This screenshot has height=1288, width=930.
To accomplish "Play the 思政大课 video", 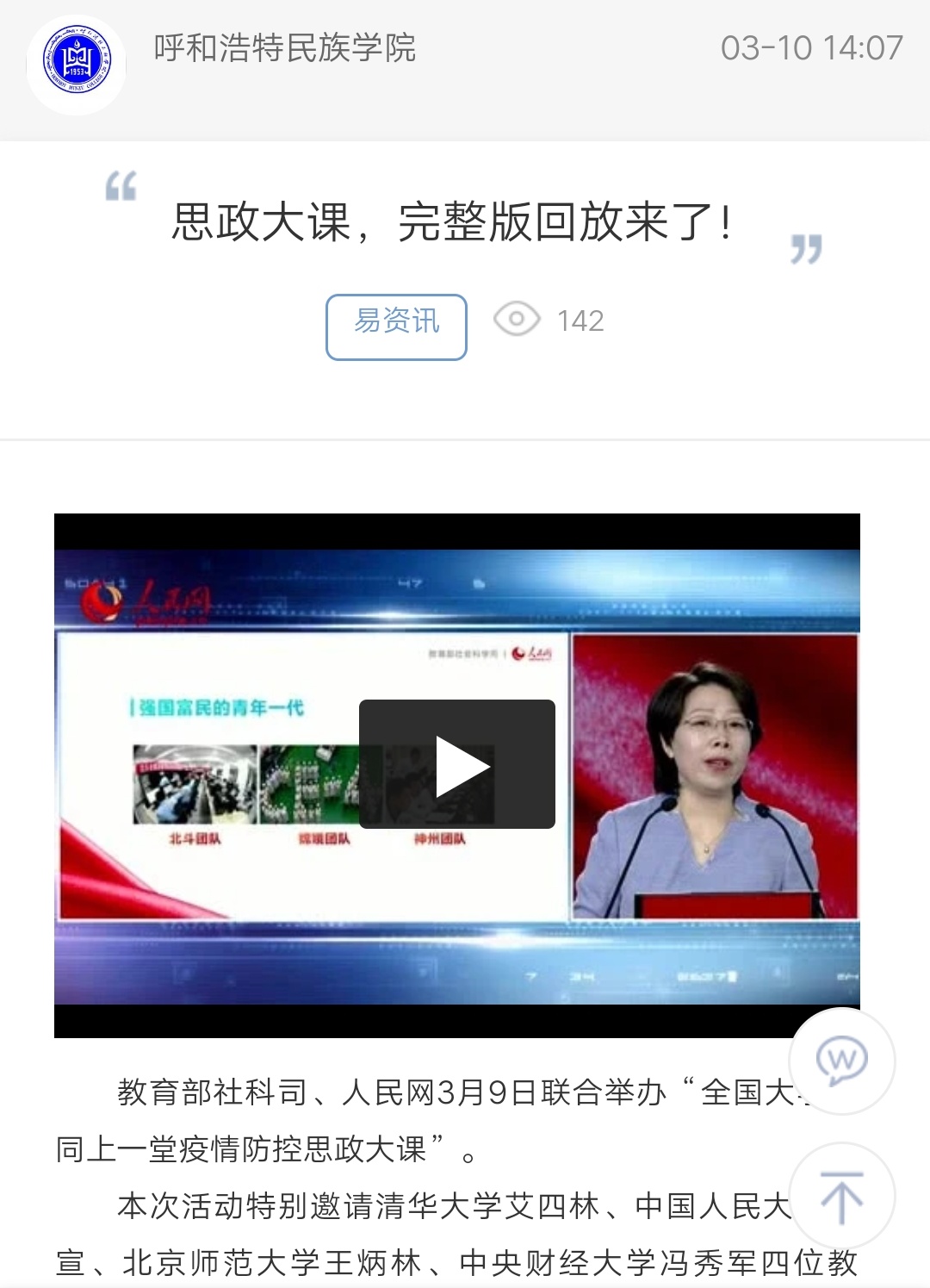I will 457,764.
